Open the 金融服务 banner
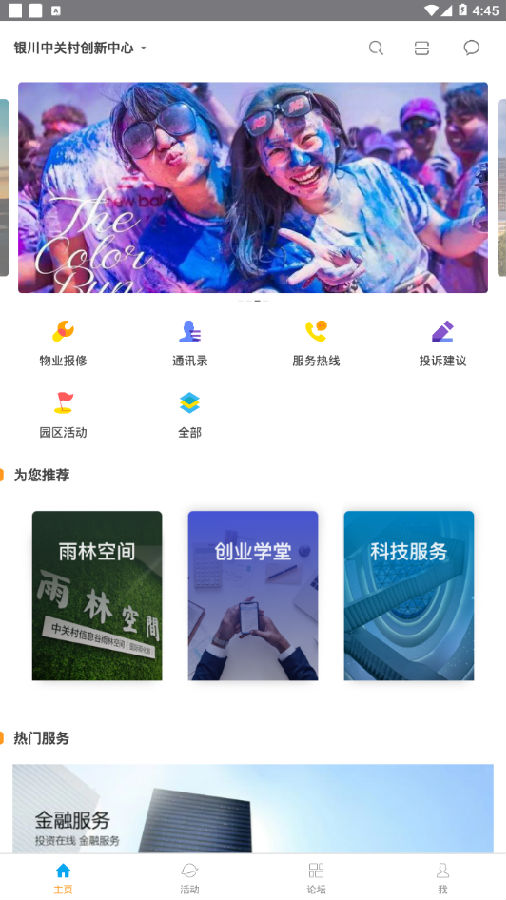The height and width of the screenshot is (900, 506). [x=253, y=808]
